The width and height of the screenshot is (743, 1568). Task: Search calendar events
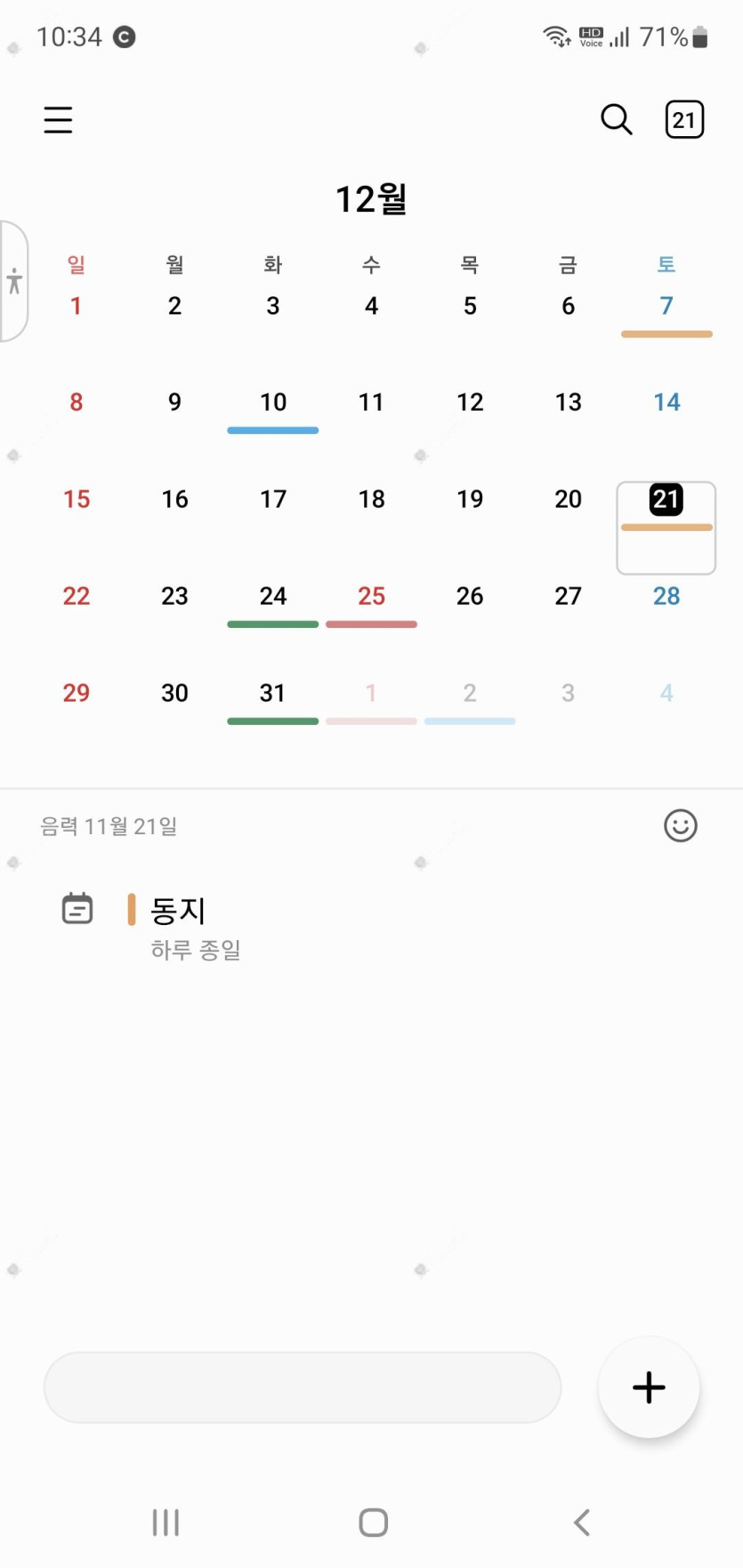616,119
